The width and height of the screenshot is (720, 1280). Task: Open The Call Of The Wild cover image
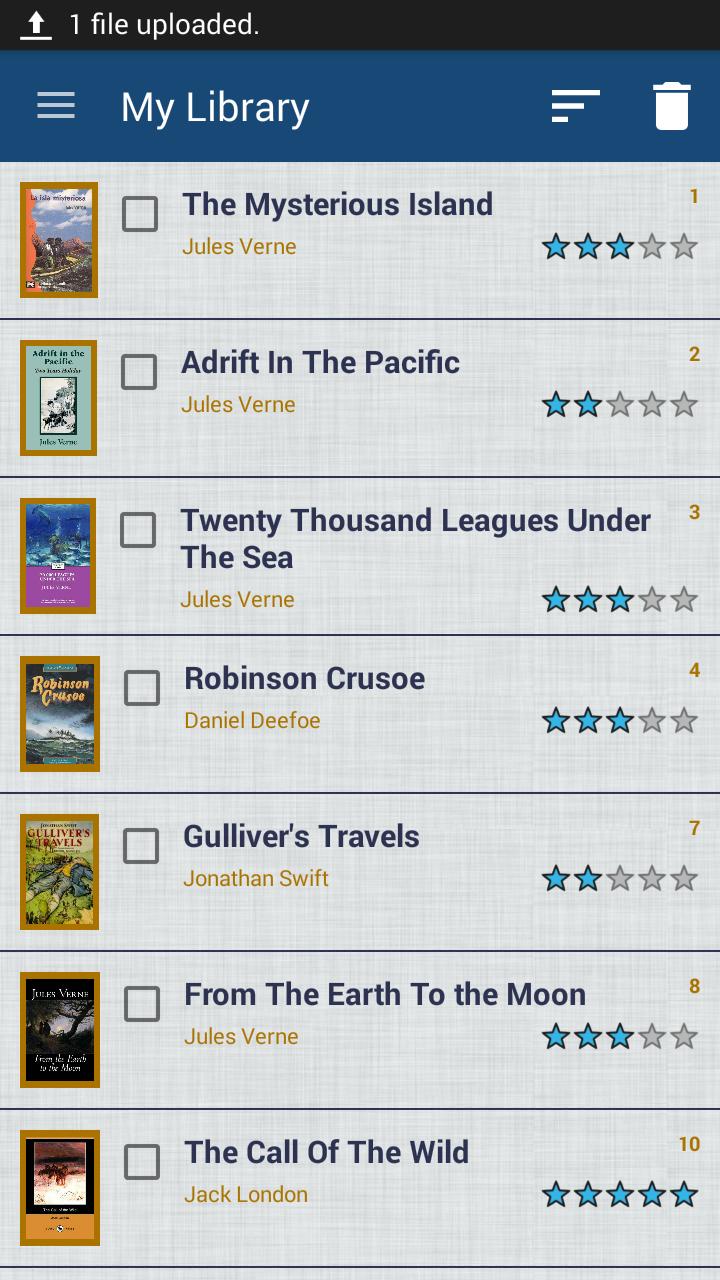(x=60, y=1188)
